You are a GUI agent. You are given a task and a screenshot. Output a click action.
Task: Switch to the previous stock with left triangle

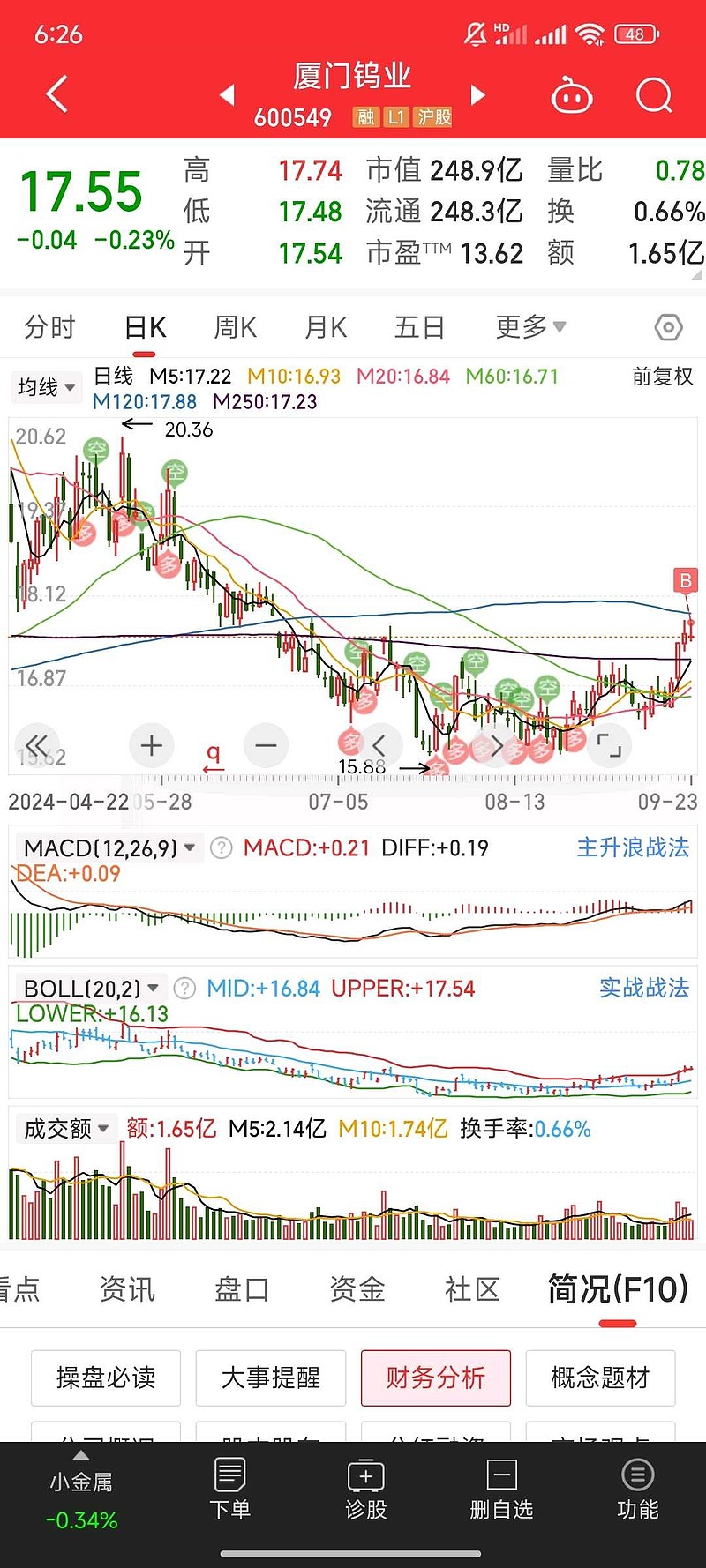coord(228,94)
